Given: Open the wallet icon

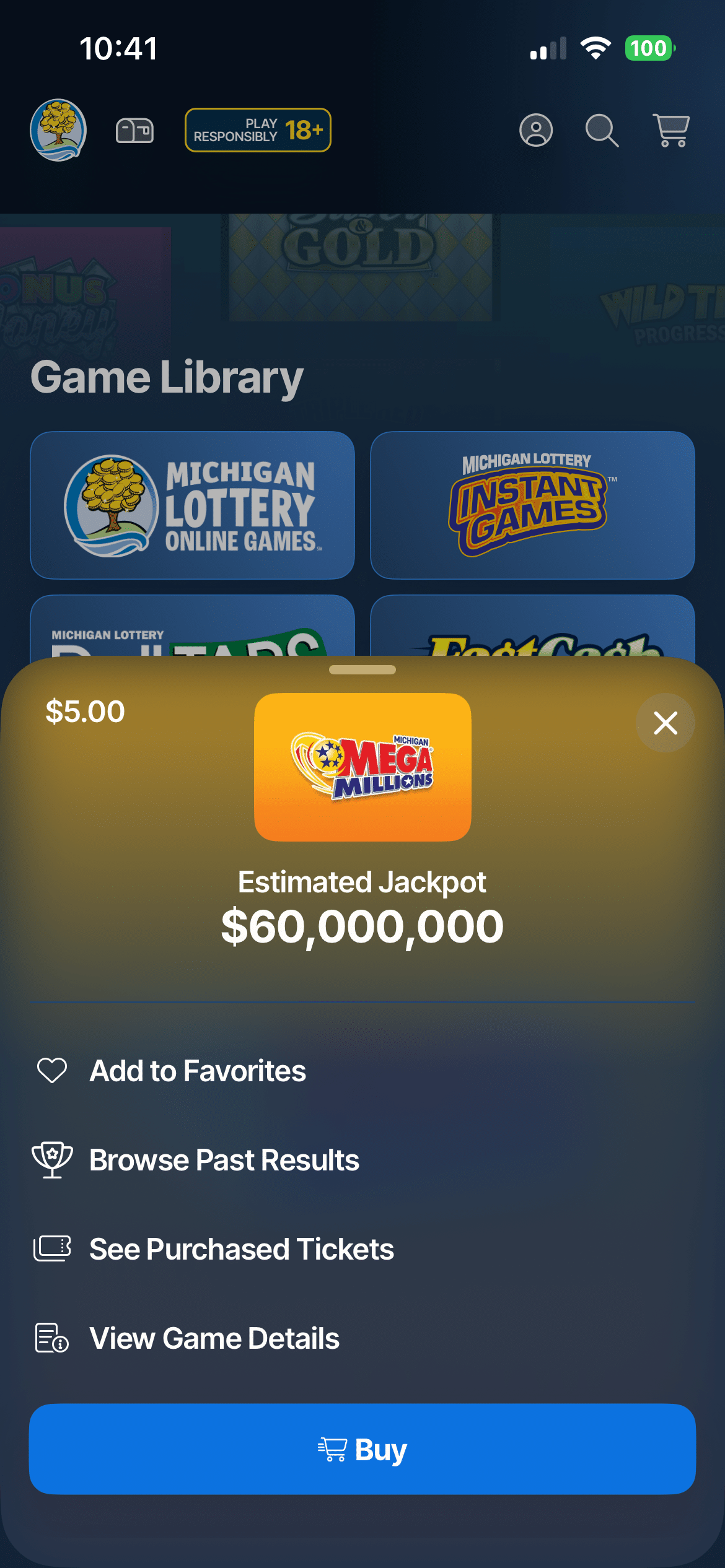Looking at the screenshot, I should (135, 131).
